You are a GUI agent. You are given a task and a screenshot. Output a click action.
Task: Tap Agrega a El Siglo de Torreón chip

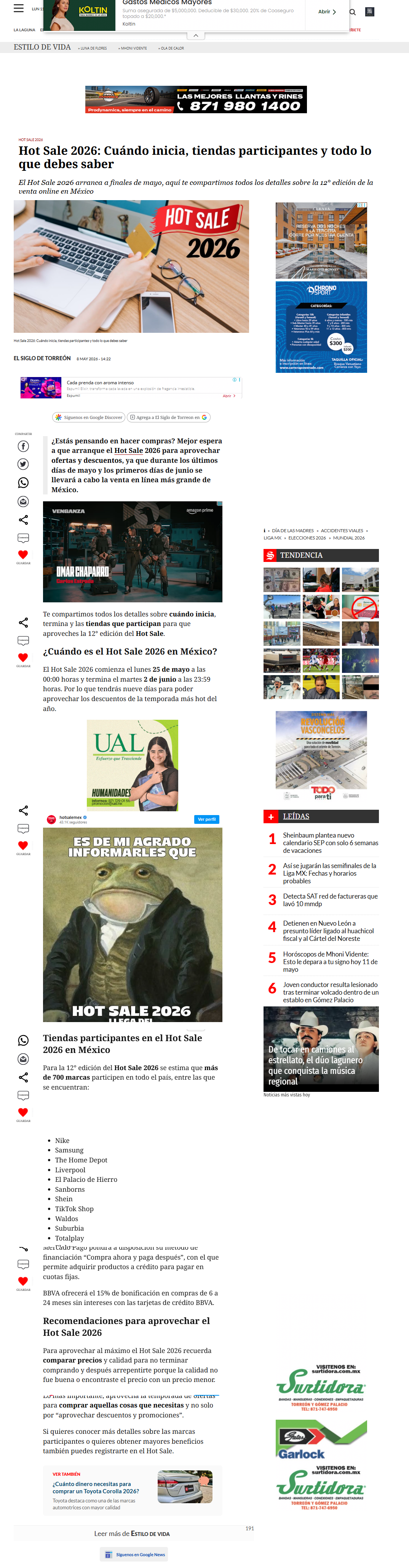pos(168,417)
